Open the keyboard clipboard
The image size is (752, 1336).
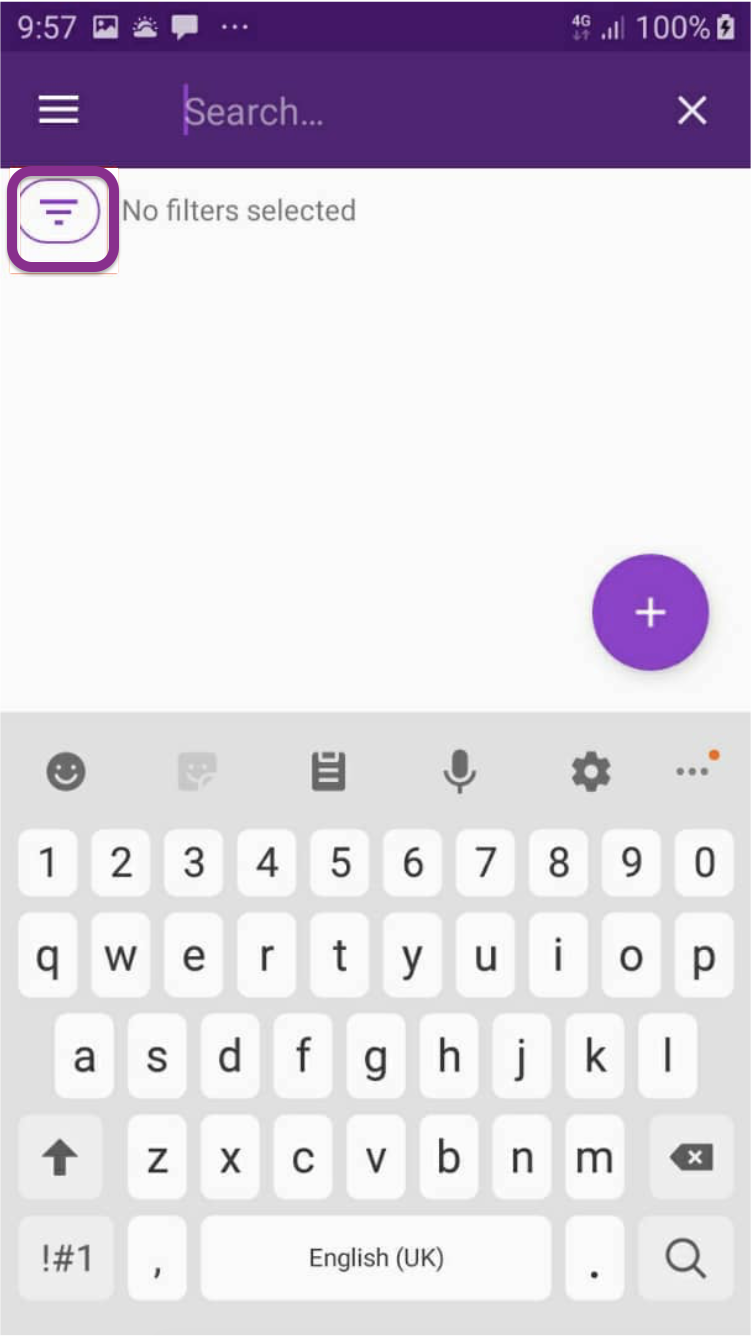tap(328, 771)
